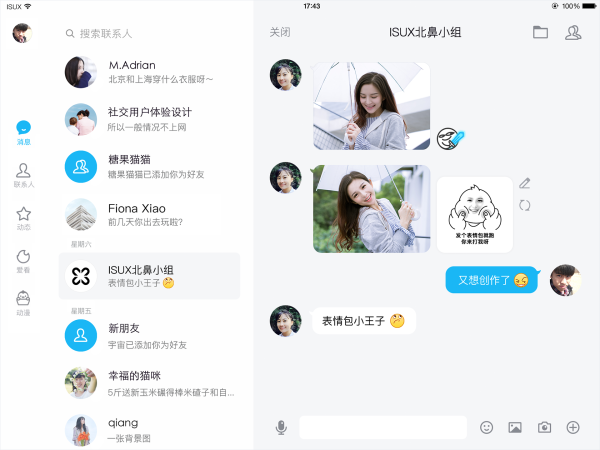600x450 pixels.
Task: Tap the camera icon in input bar
Action: click(x=544, y=428)
